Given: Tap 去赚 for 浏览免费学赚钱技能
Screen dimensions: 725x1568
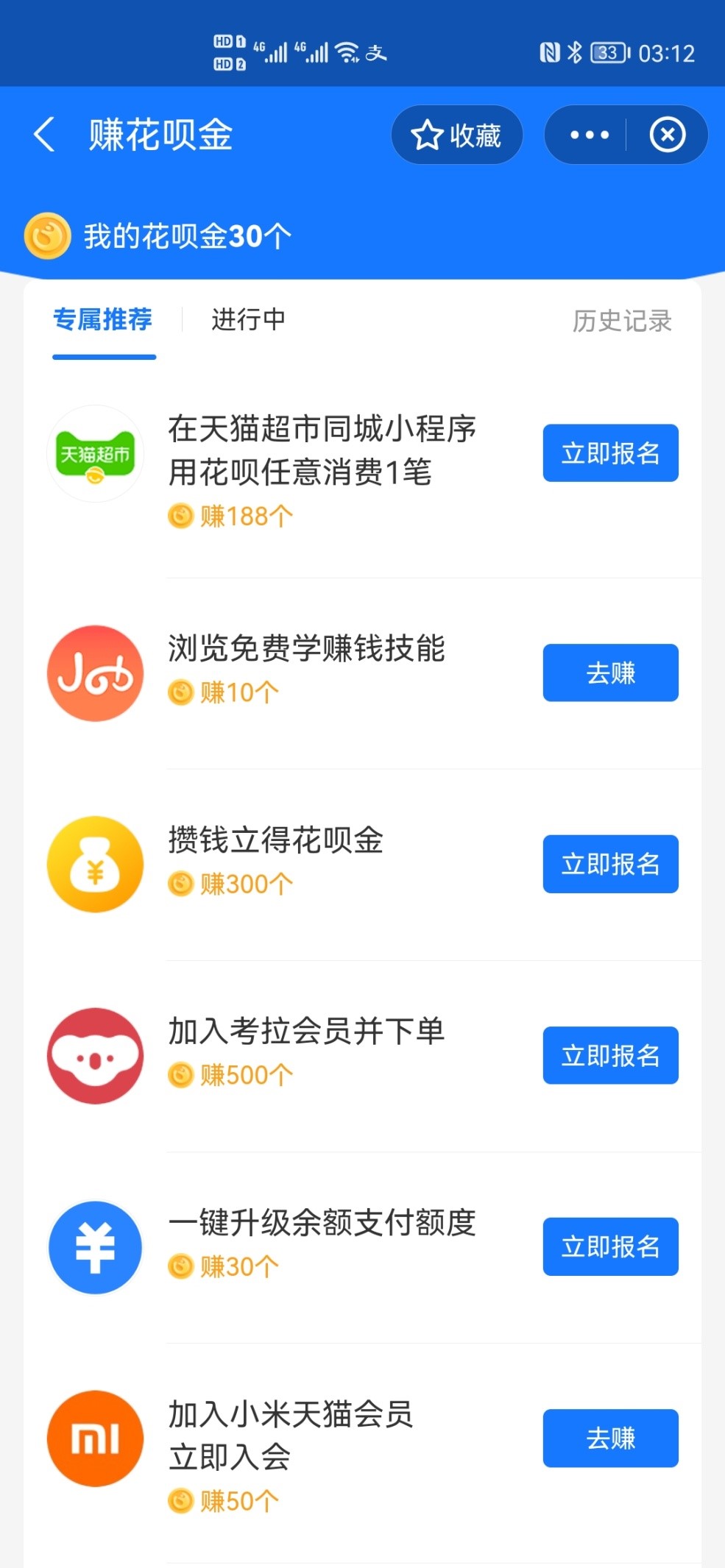Looking at the screenshot, I should click(610, 673).
